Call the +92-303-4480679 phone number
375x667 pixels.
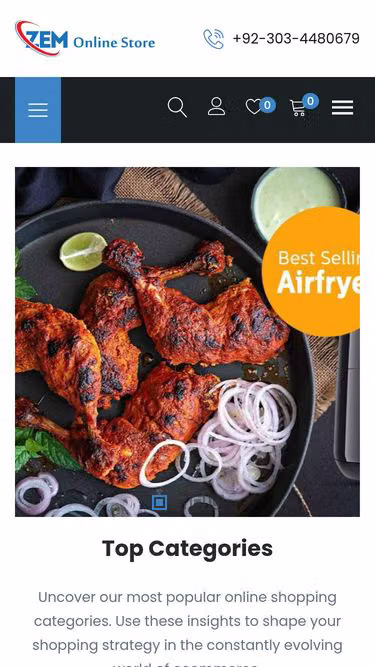[x=296, y=39]
